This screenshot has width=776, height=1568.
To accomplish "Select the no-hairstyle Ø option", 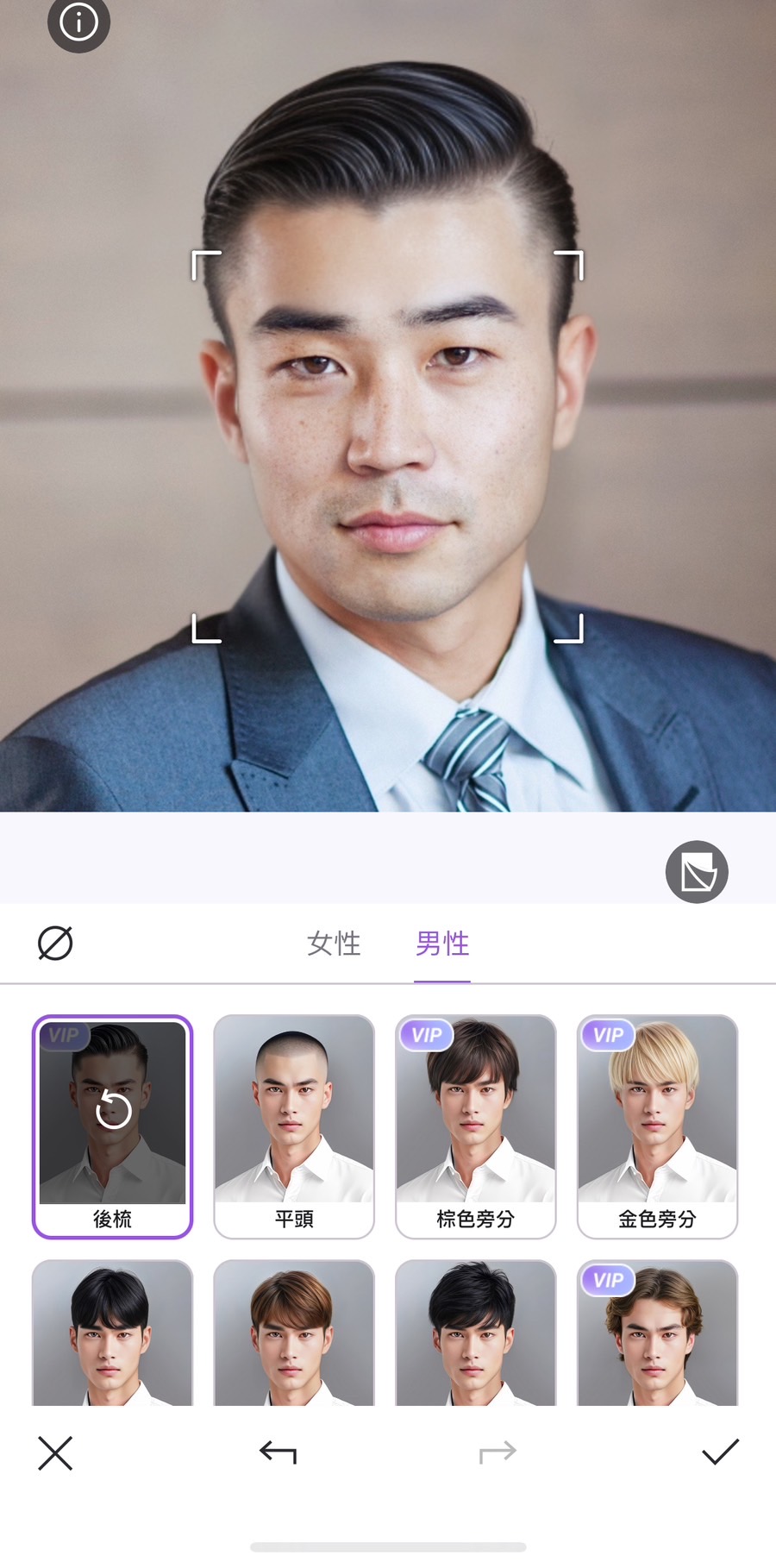I will (53, 944).
